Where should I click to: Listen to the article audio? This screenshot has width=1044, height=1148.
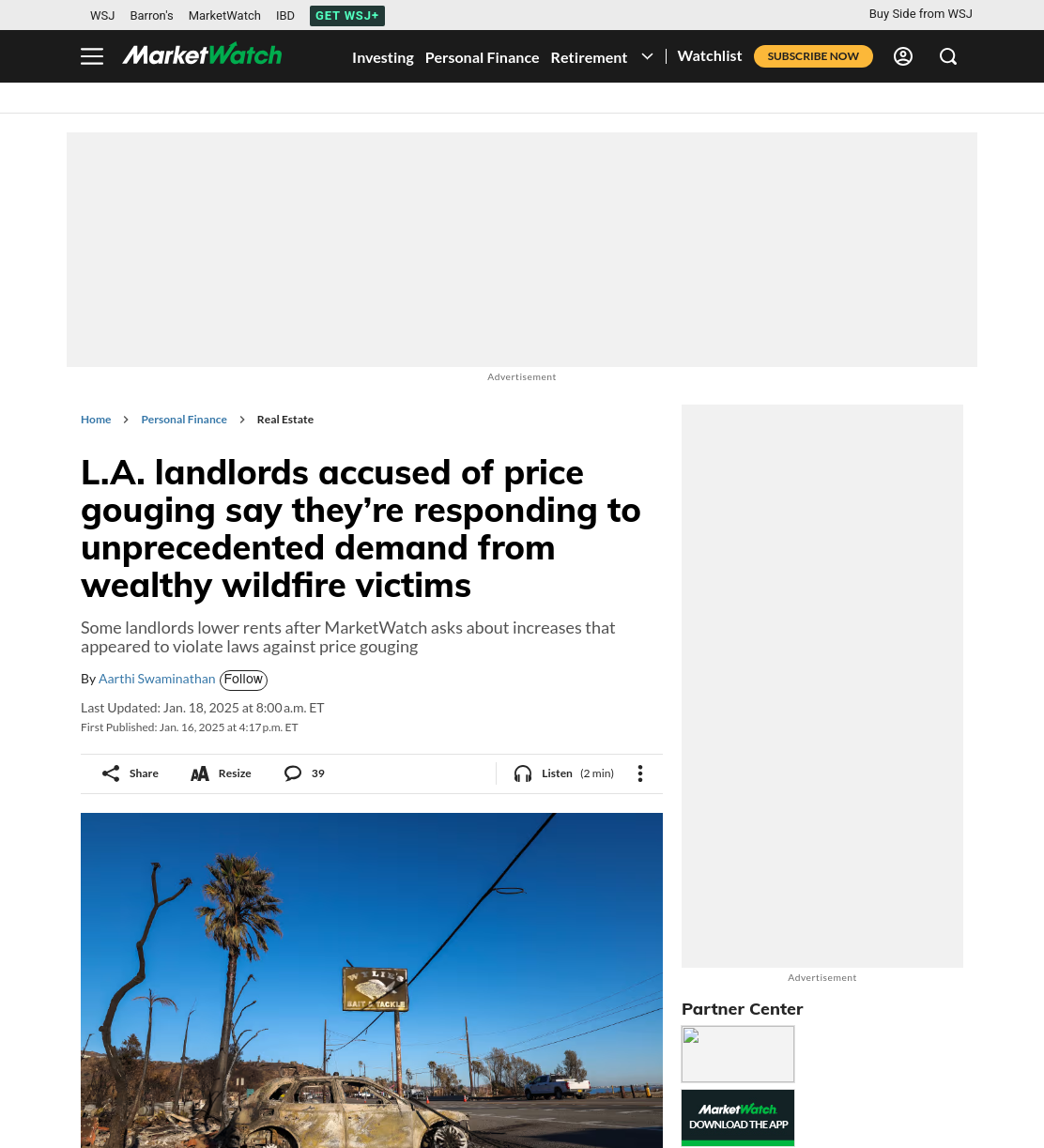tap(563, 773)
